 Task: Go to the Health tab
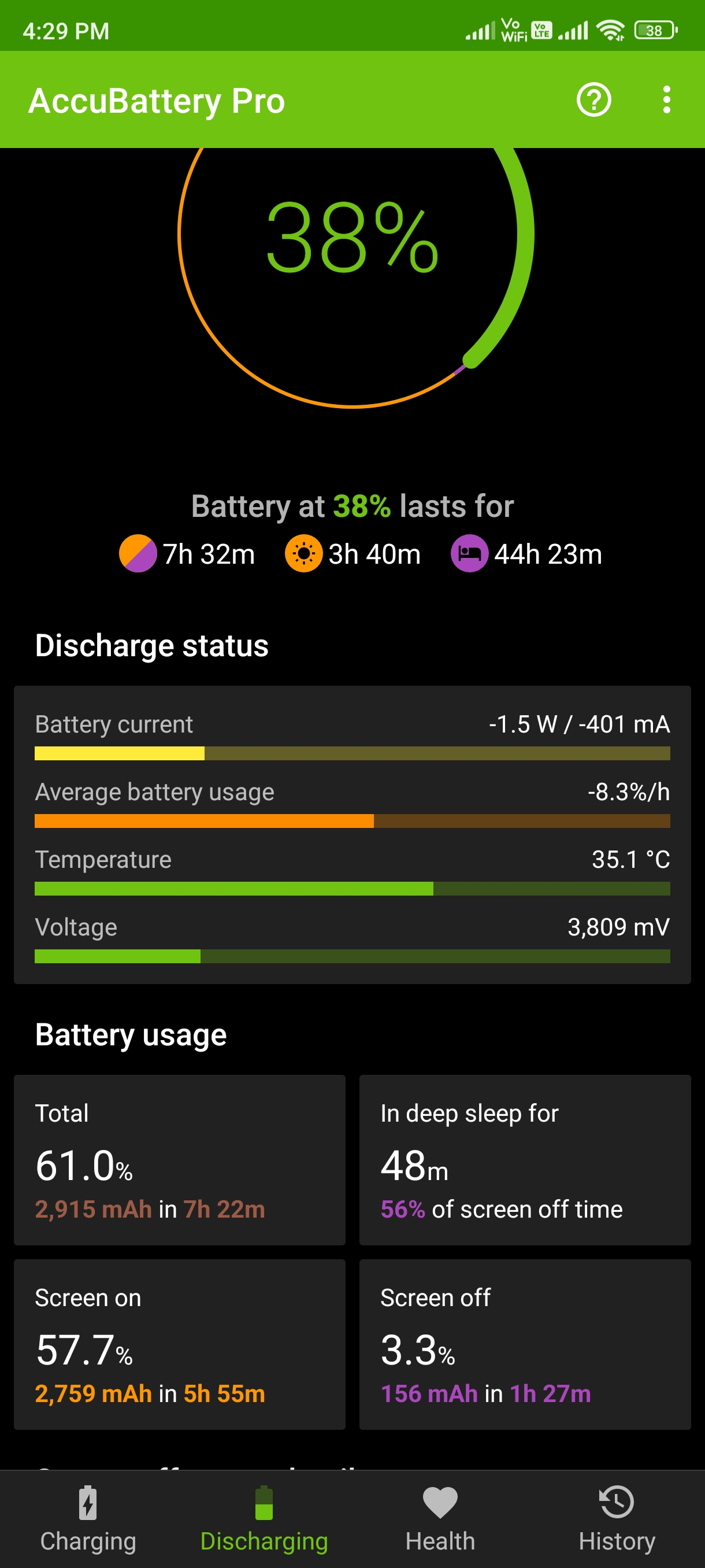pos(440,1519)
